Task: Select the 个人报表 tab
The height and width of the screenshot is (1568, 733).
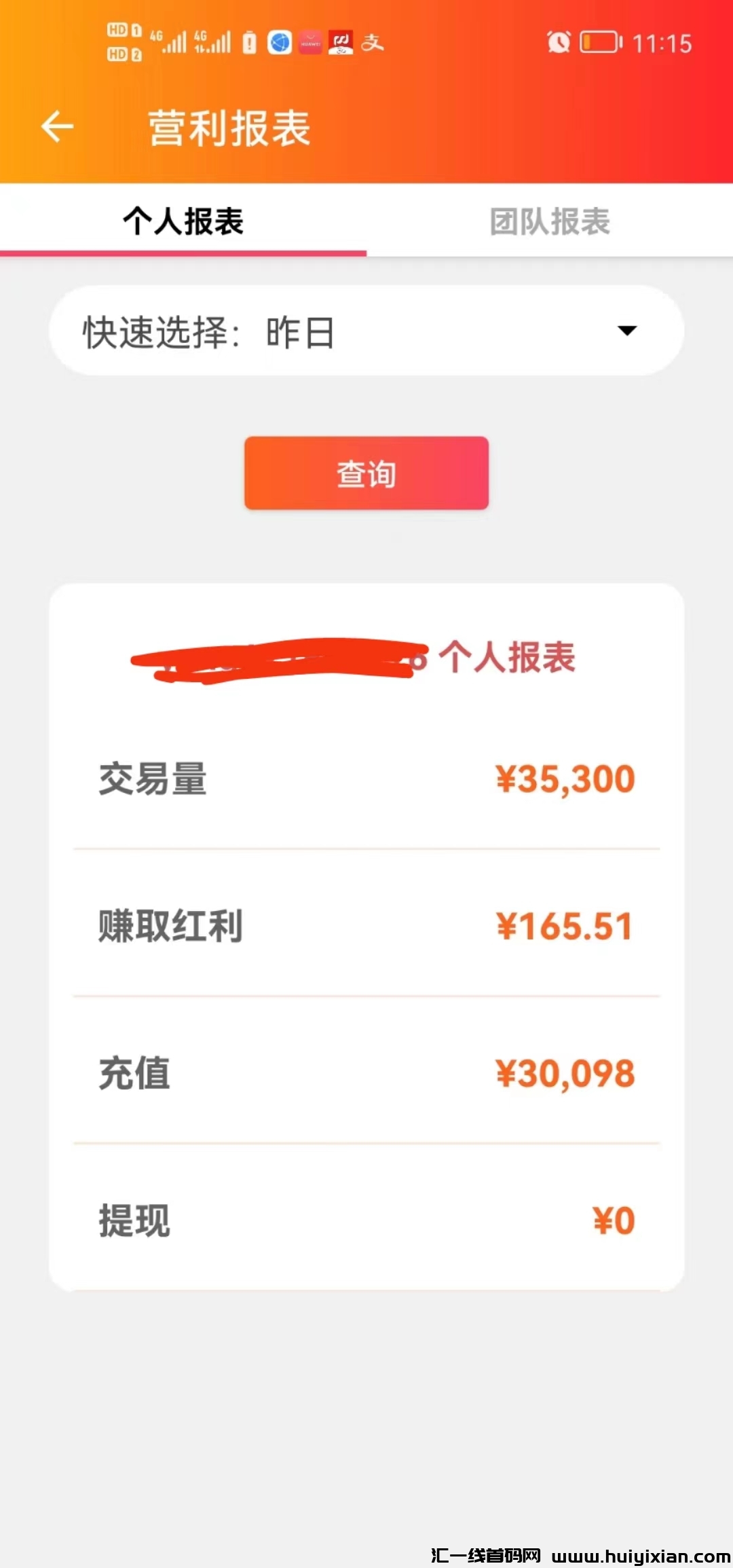Action: point(183,221)
